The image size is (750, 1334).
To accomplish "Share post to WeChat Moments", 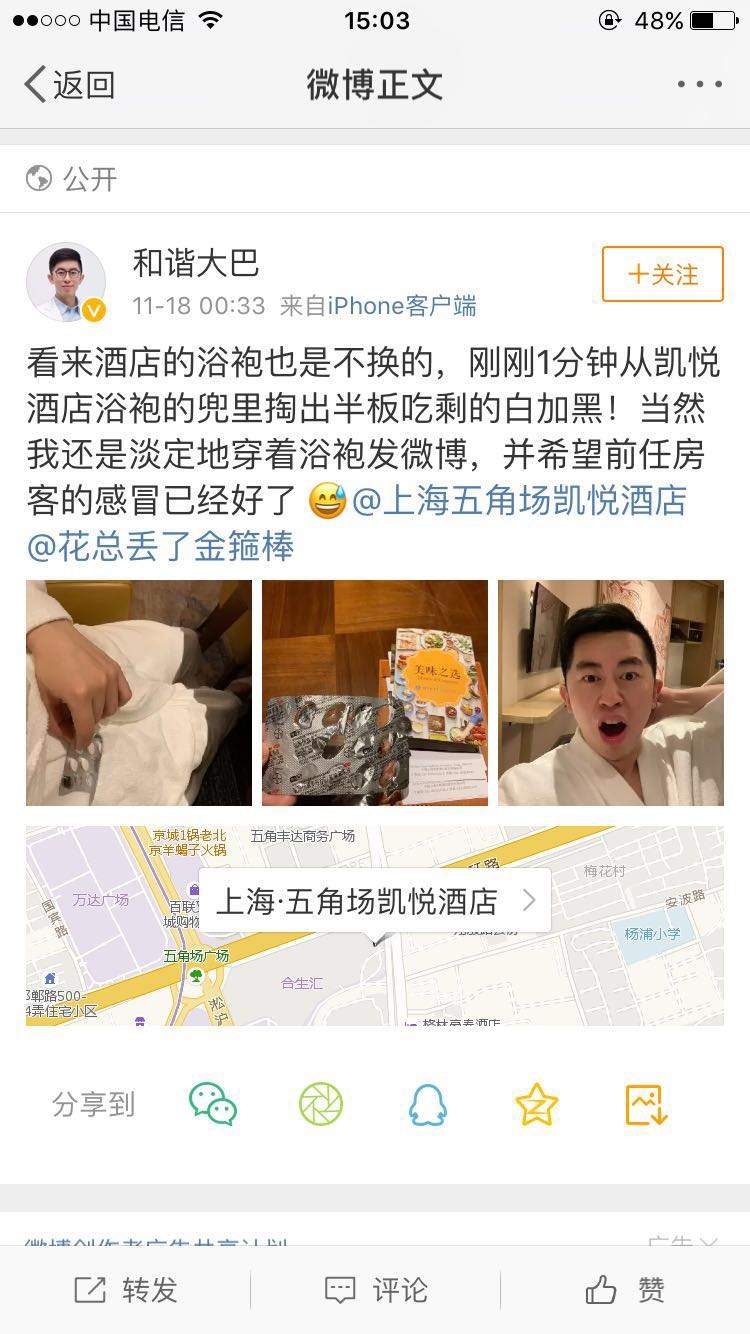I will tap(321, 1104).
